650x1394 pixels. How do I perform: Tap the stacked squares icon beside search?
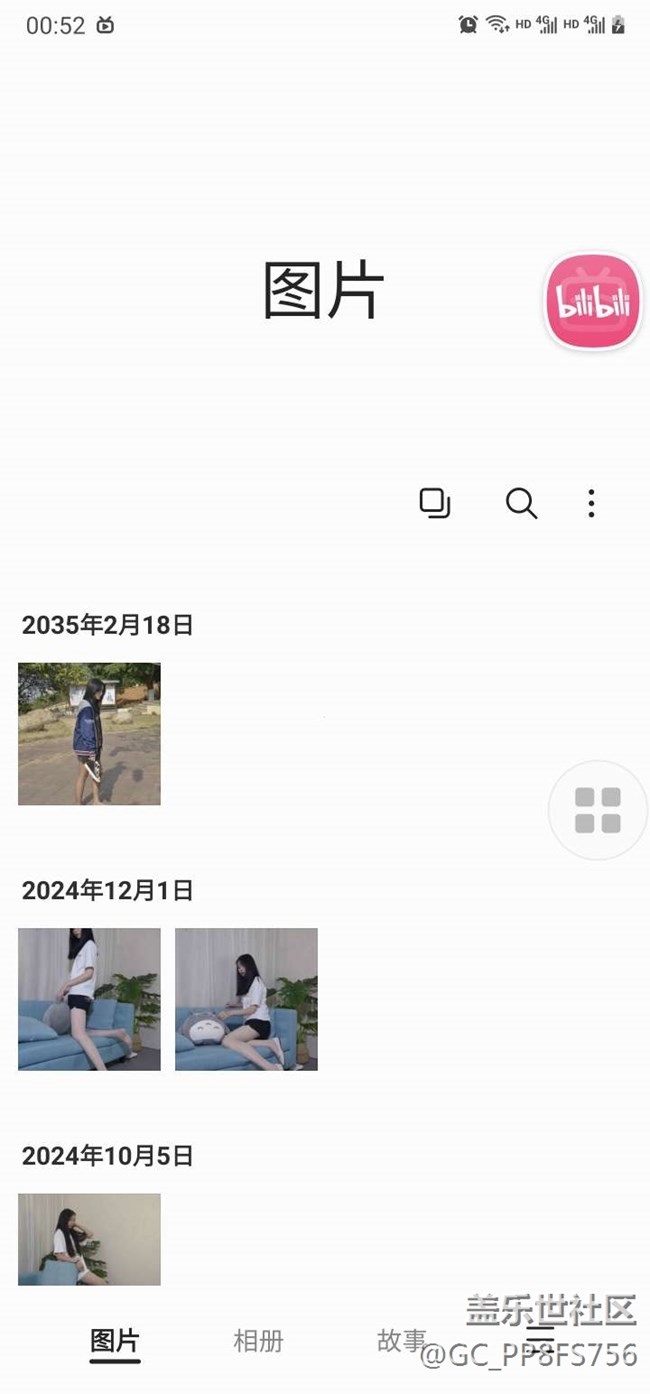[435, 503]
